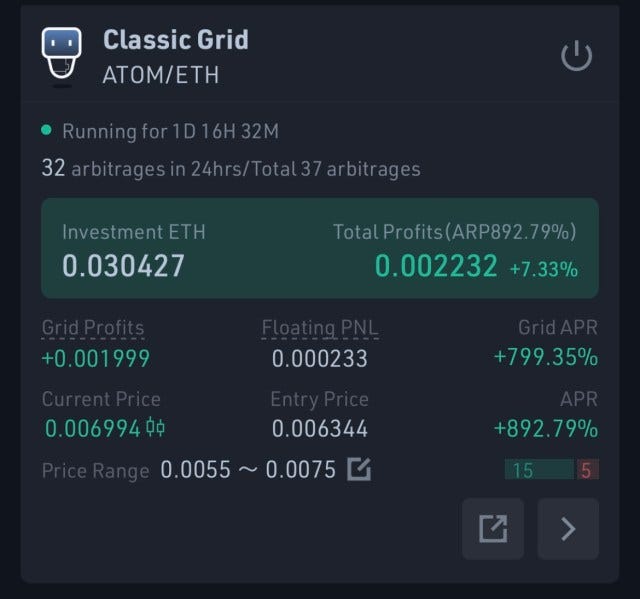The height and width of the screenshot is (599, 640).
Task: Edit the price range
Action: [358, 470]
